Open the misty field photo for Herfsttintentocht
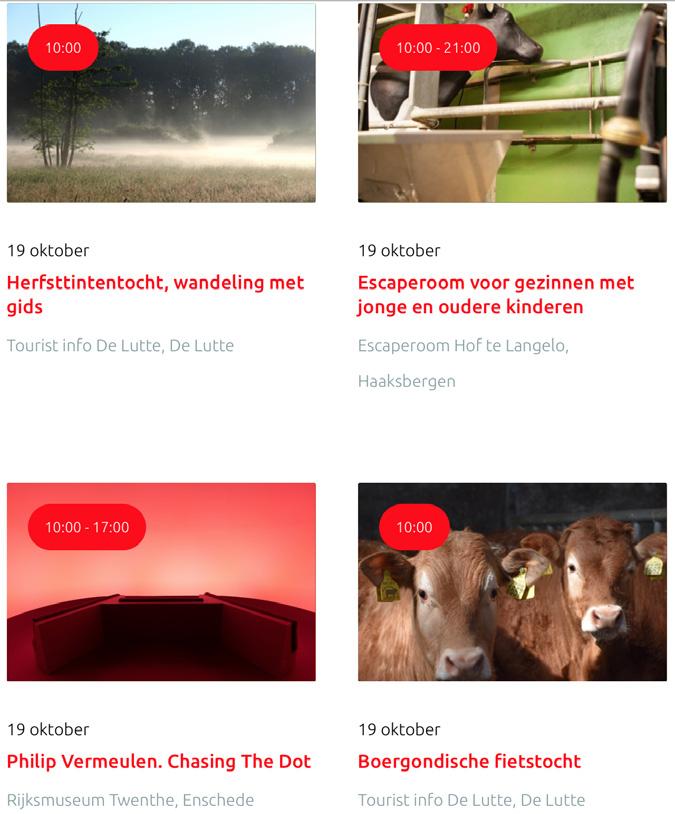Screen dimensions: 675x814 (x=161, y=120)
